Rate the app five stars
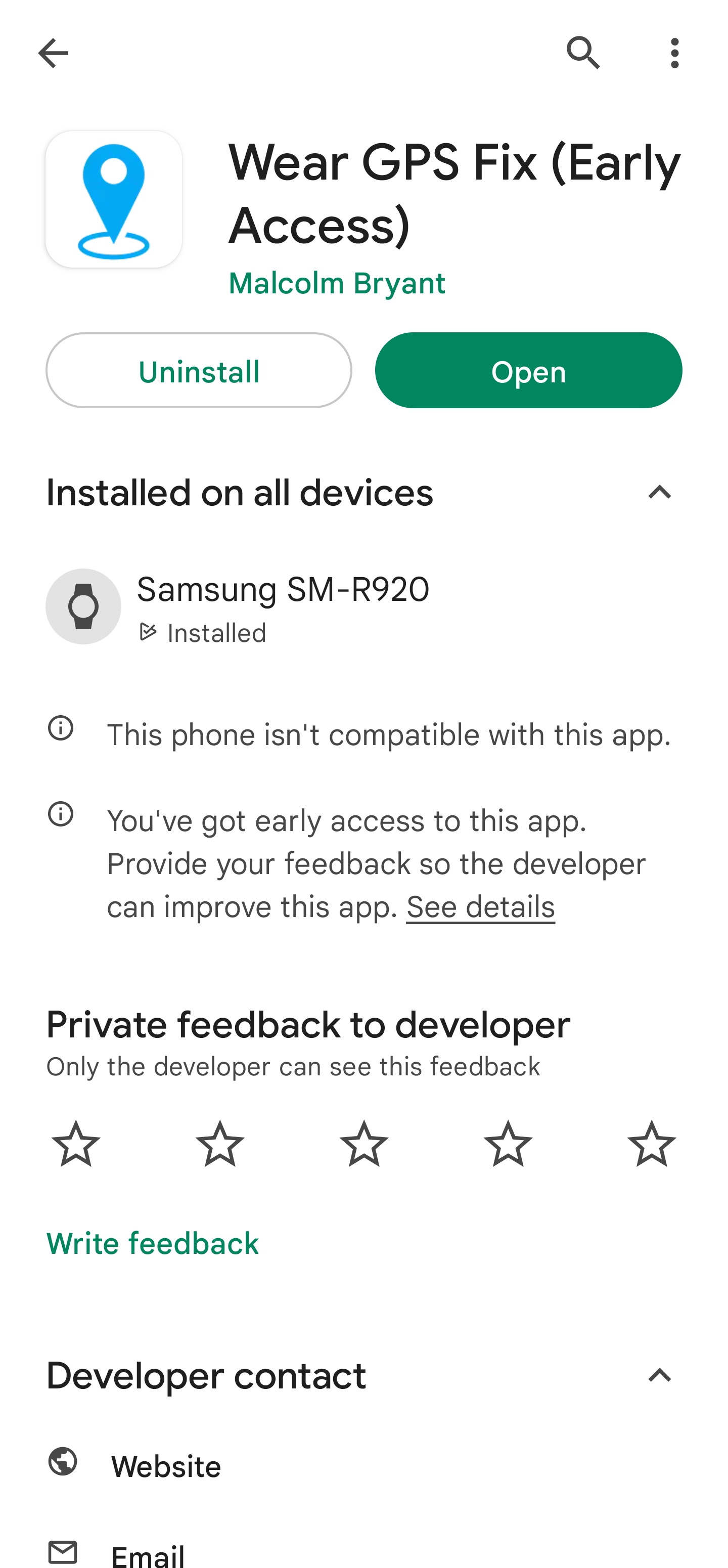The image size is (728, 1568). (651, 1144)
